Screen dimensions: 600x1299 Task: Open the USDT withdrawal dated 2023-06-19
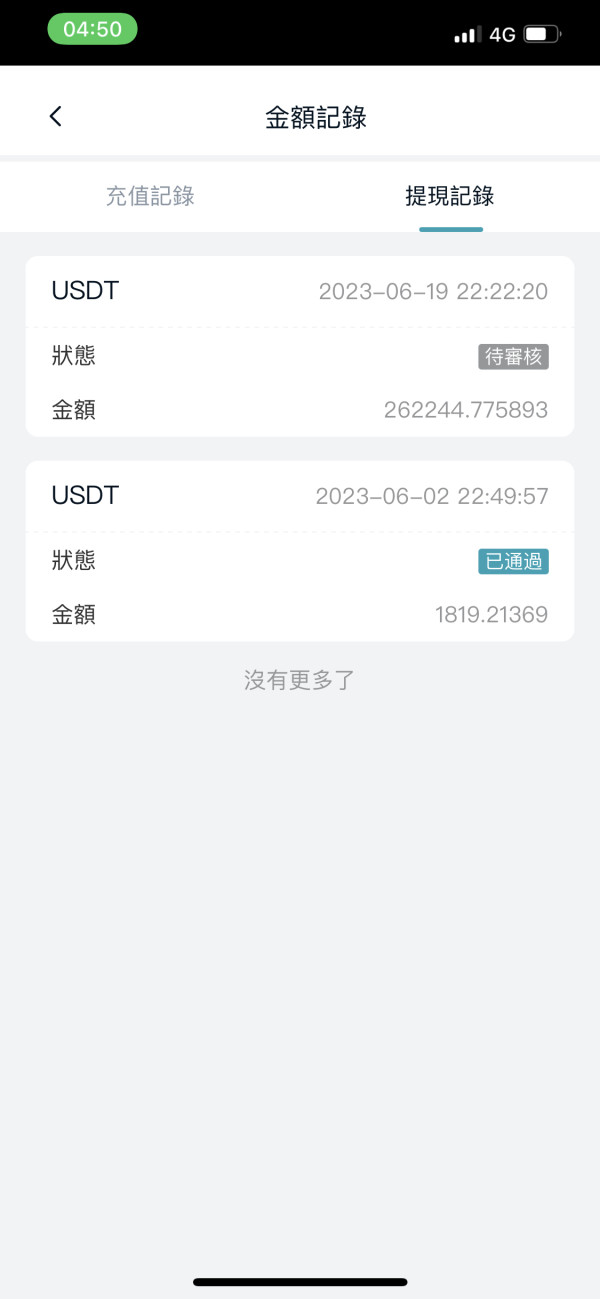(x=300, y=346)
